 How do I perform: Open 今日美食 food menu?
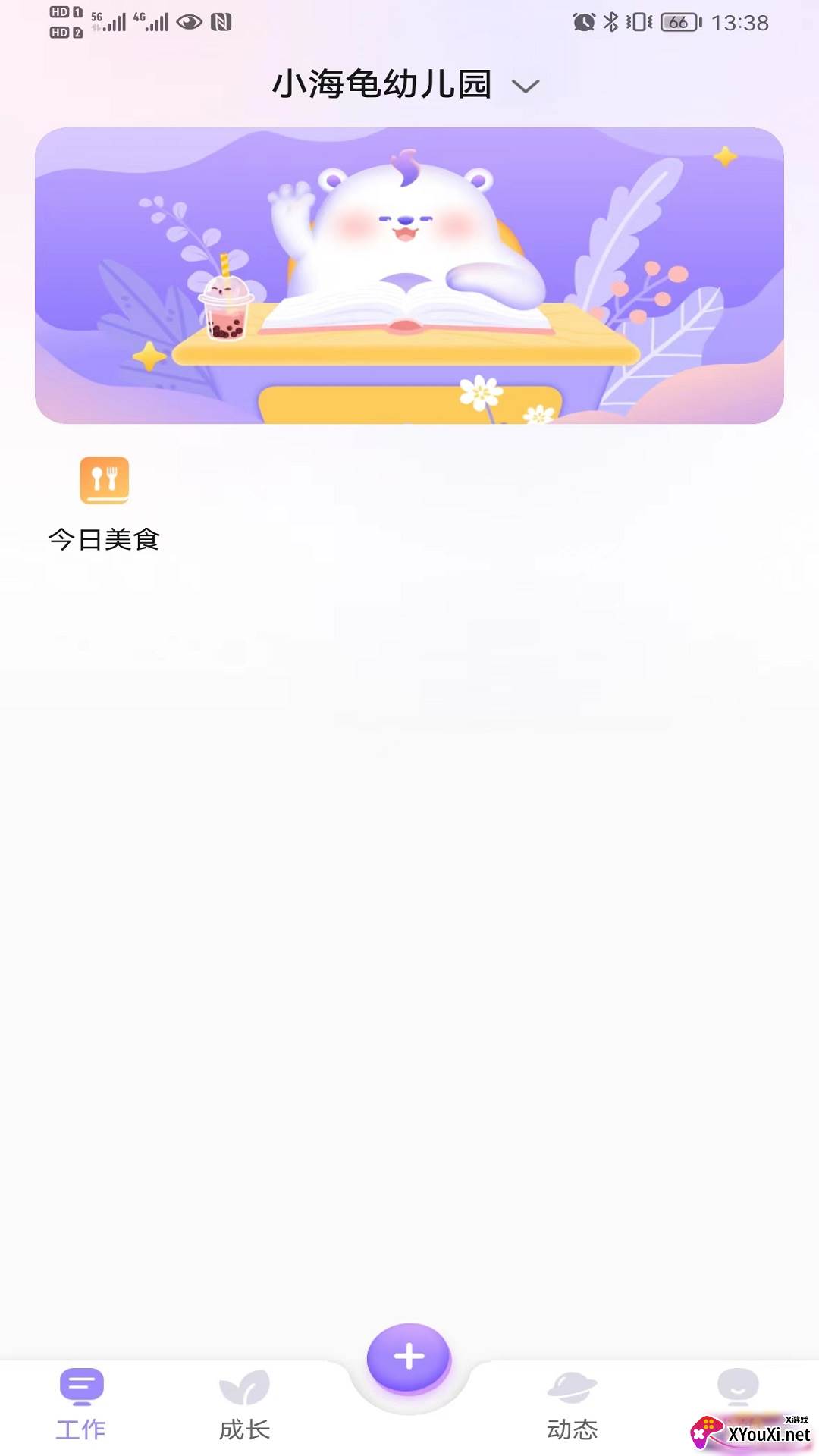coord(104,504)
